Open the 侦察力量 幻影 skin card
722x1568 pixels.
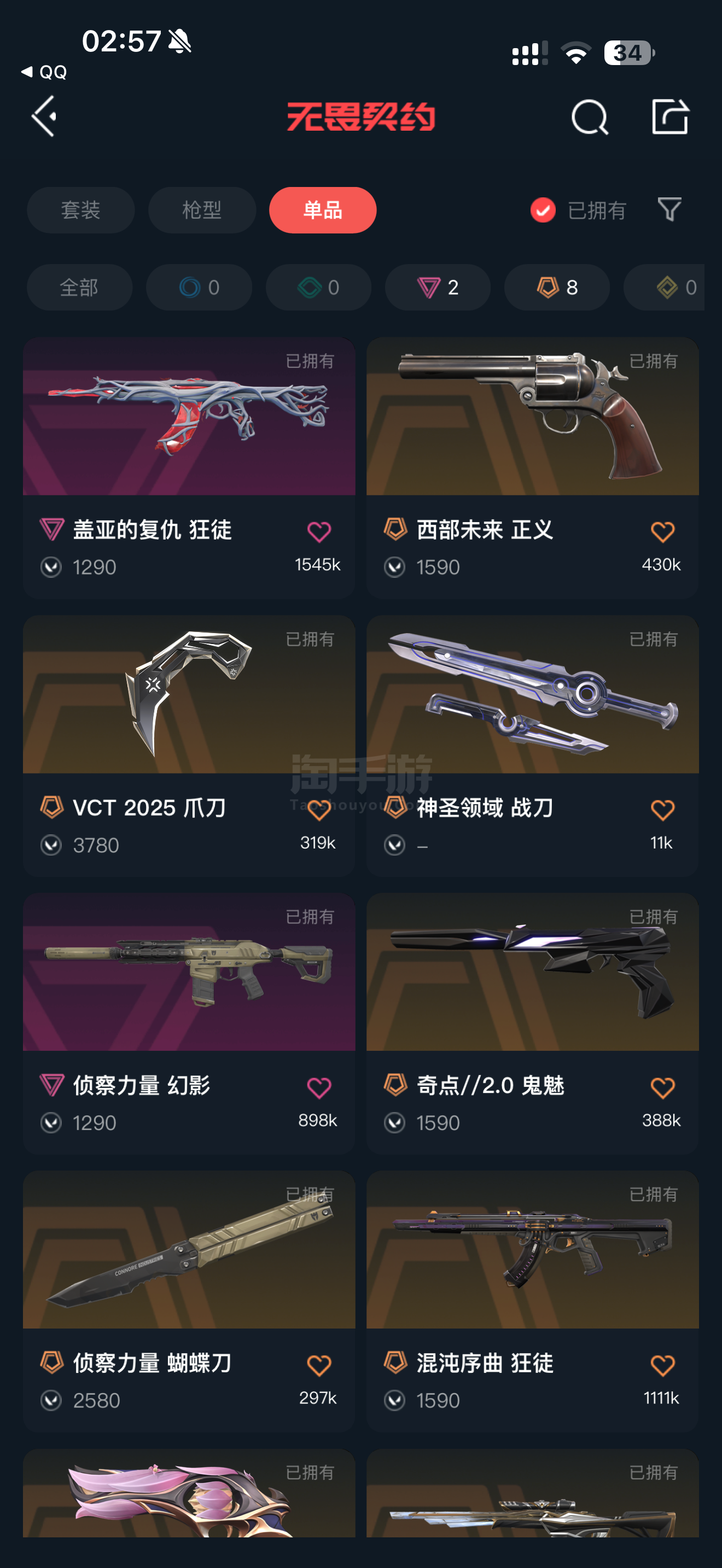(x=189, y=1023)
